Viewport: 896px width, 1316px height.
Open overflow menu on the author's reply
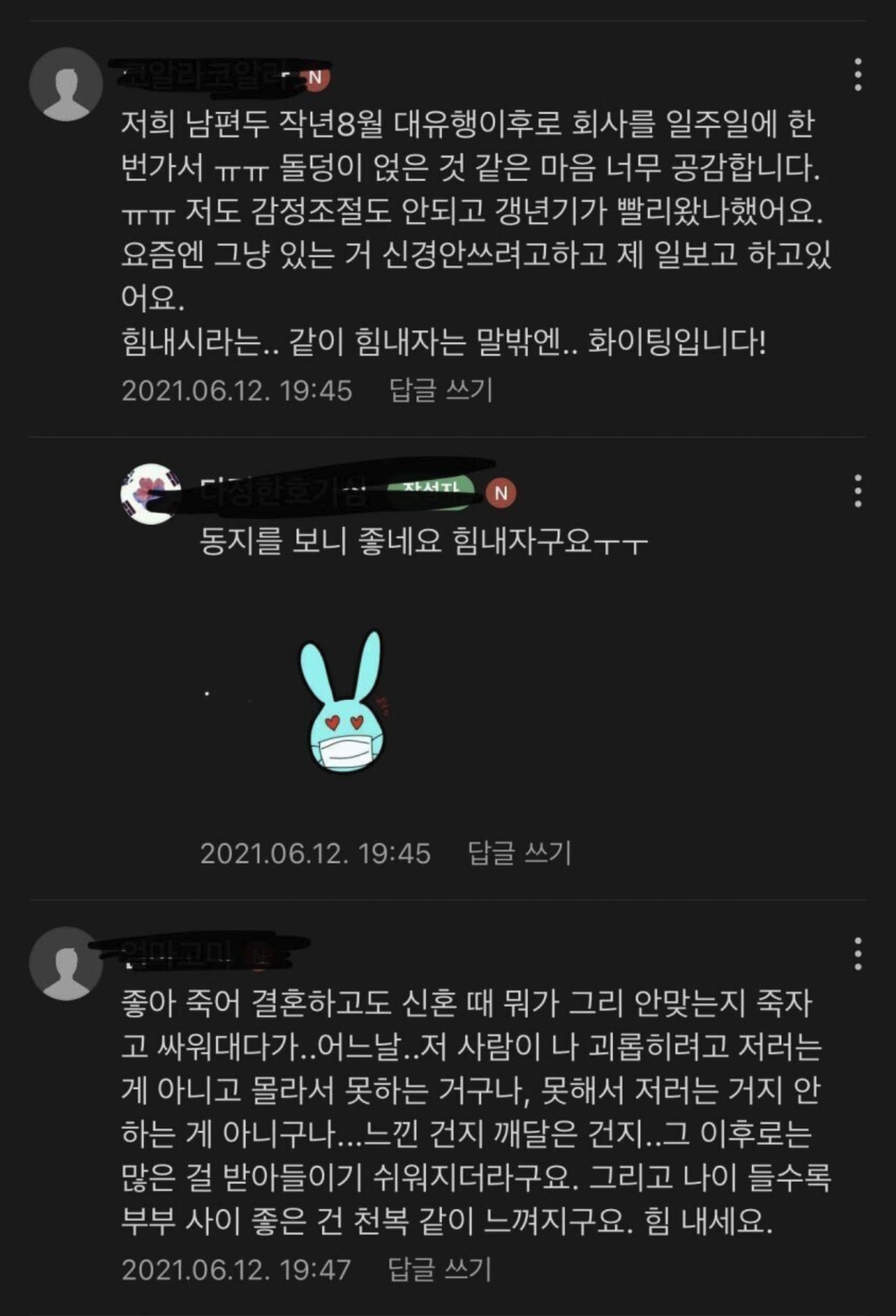[x=857, y=491]
